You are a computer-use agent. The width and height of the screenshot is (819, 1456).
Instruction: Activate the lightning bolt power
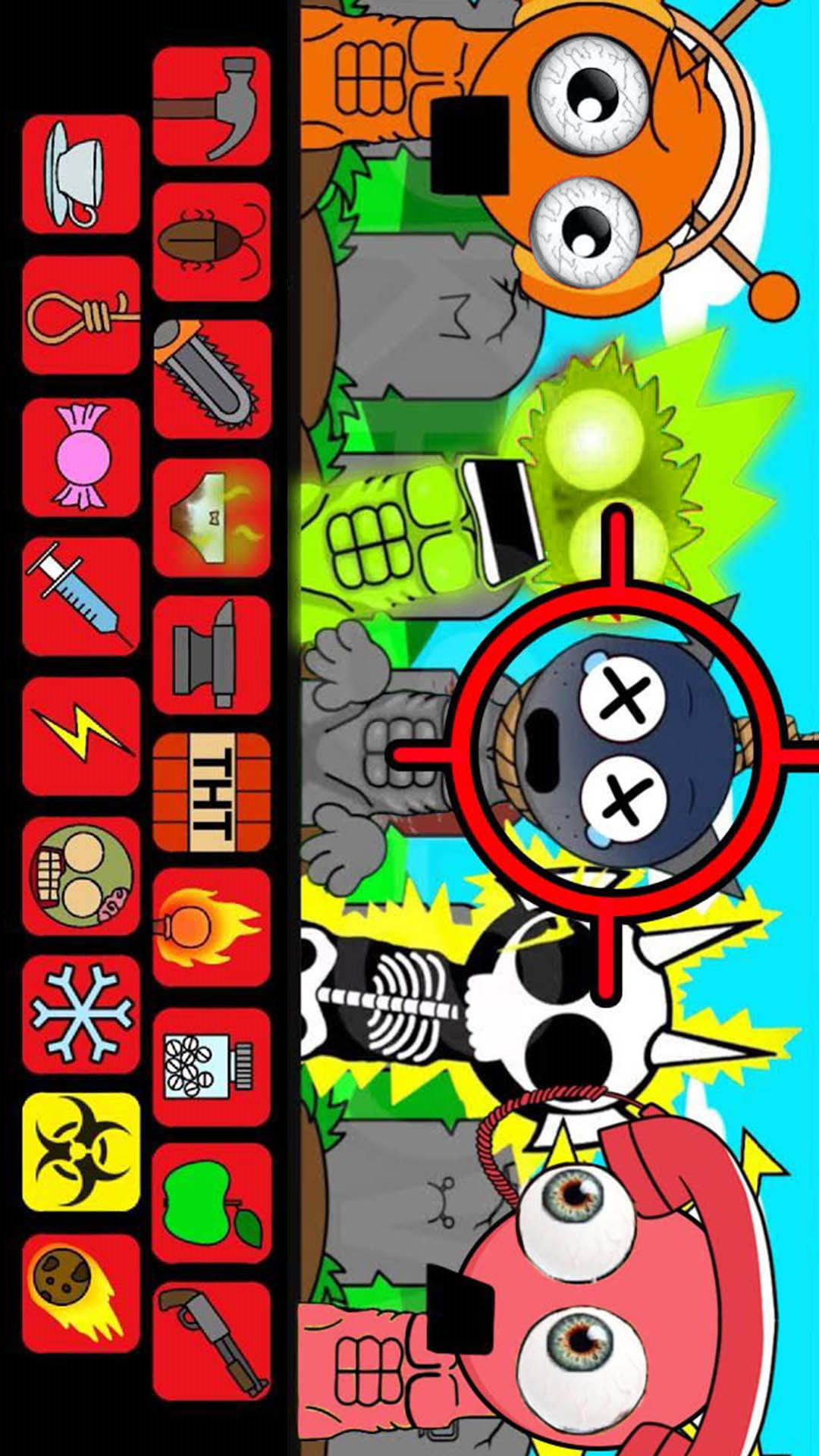[81, 736]
